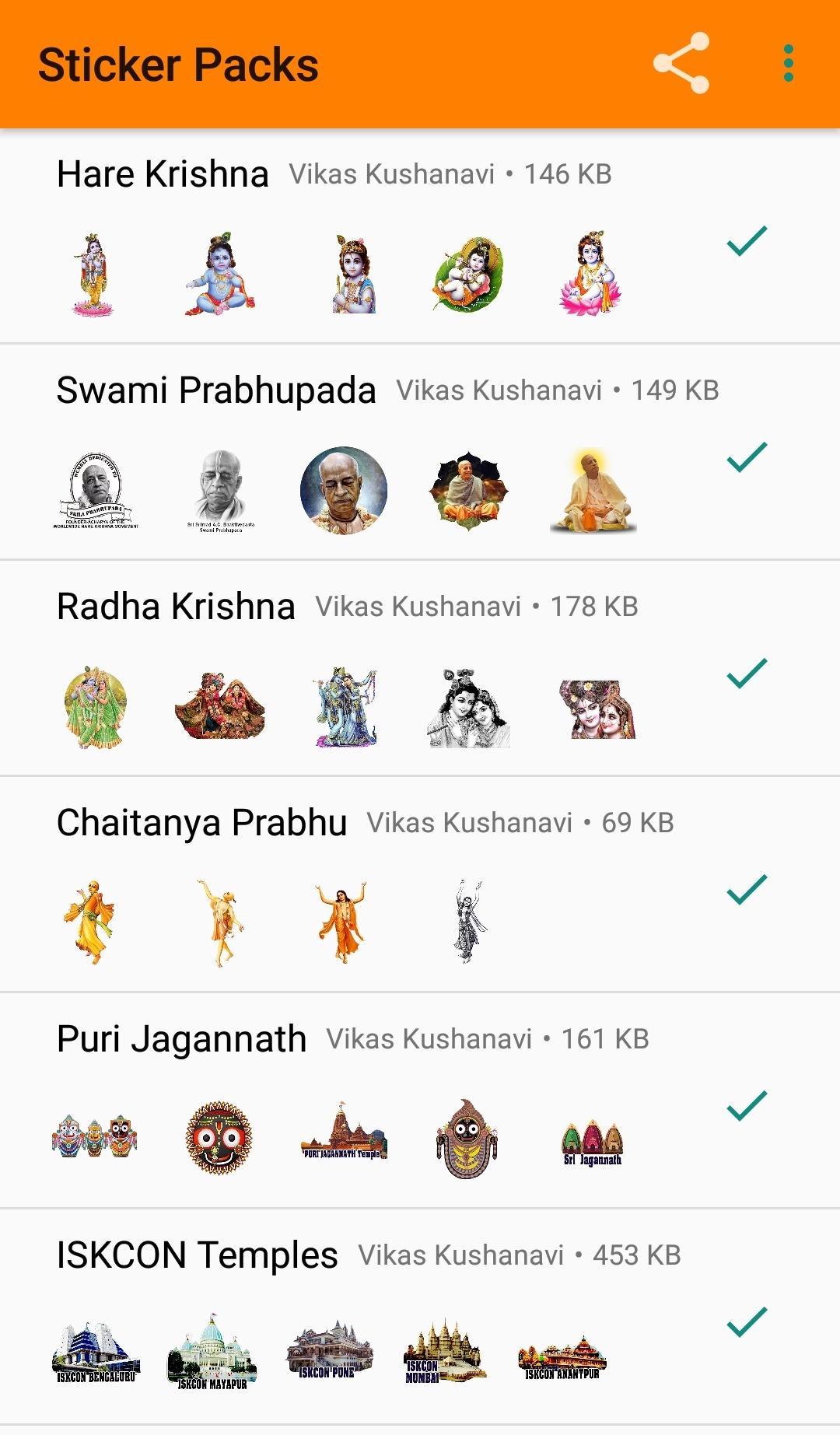This screenshot has height=1435, width=840.
Task: Tap the checkmark on Hare Krishna pack
Action: [x=747, y=241]
